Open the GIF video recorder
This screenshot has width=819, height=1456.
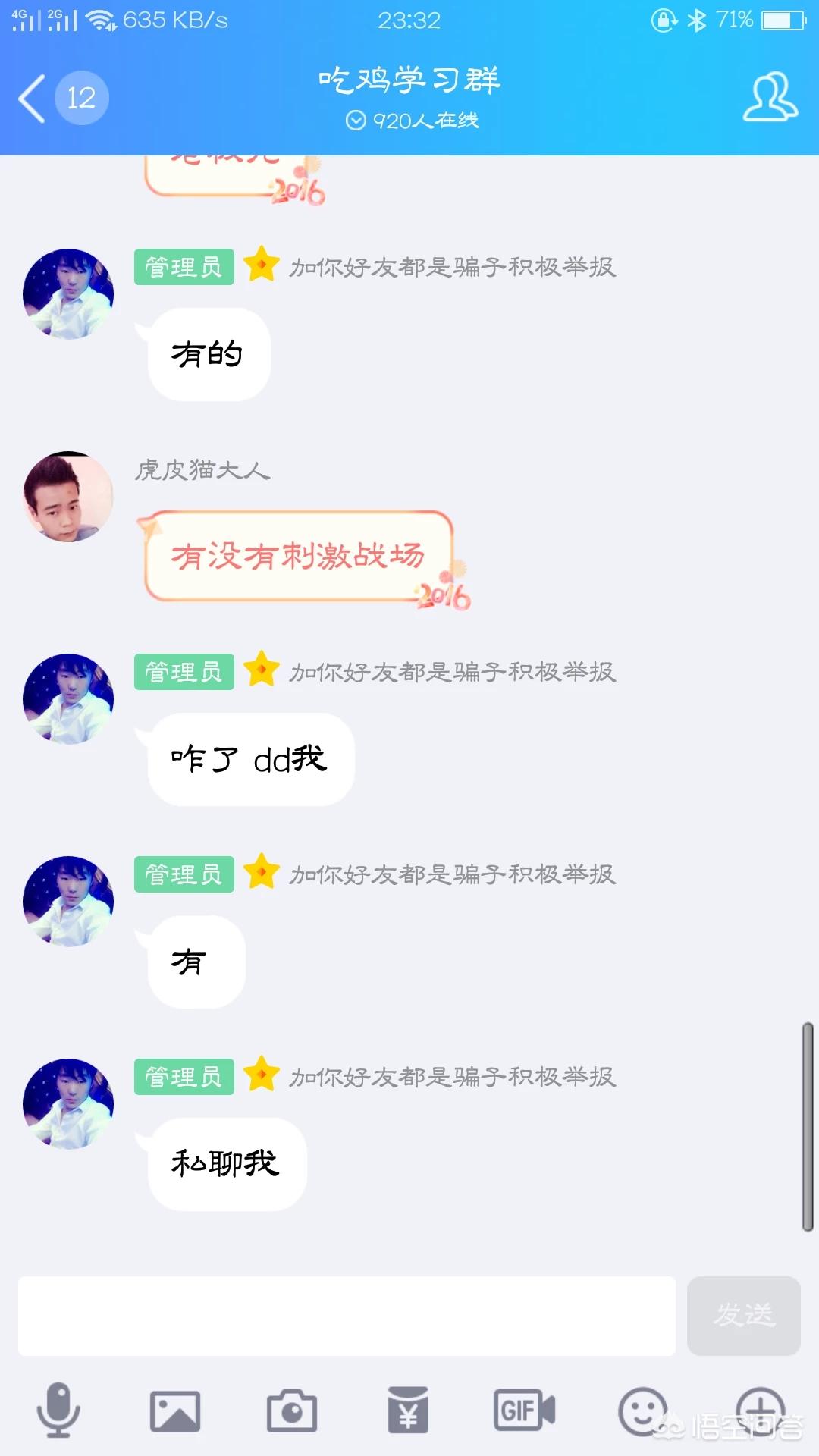(x=525, y=1410)
